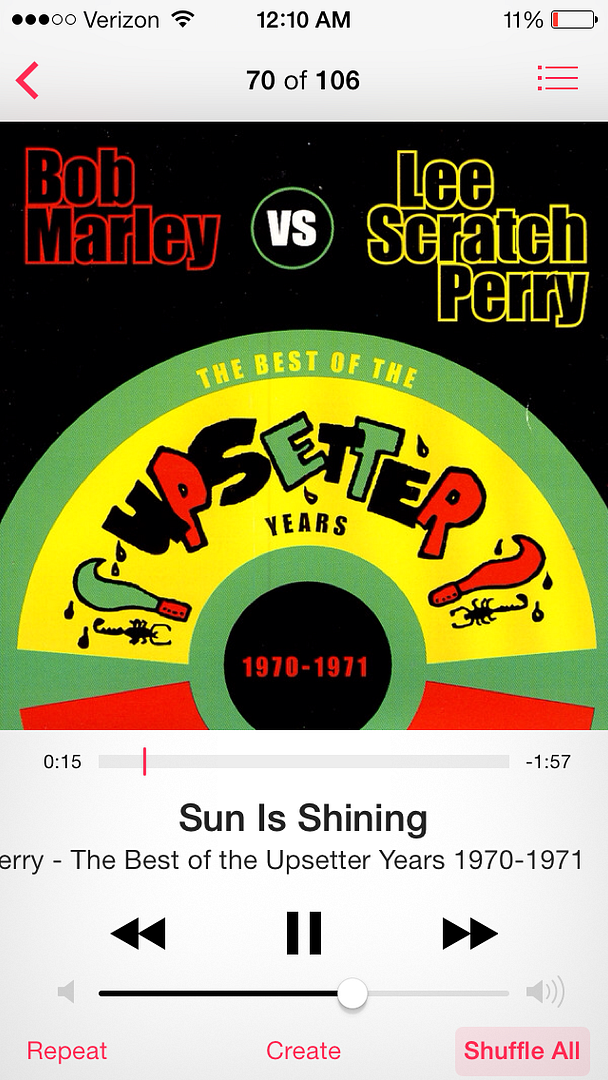Tap the Upsetter Years album artwork

click(x=303, y=426)
